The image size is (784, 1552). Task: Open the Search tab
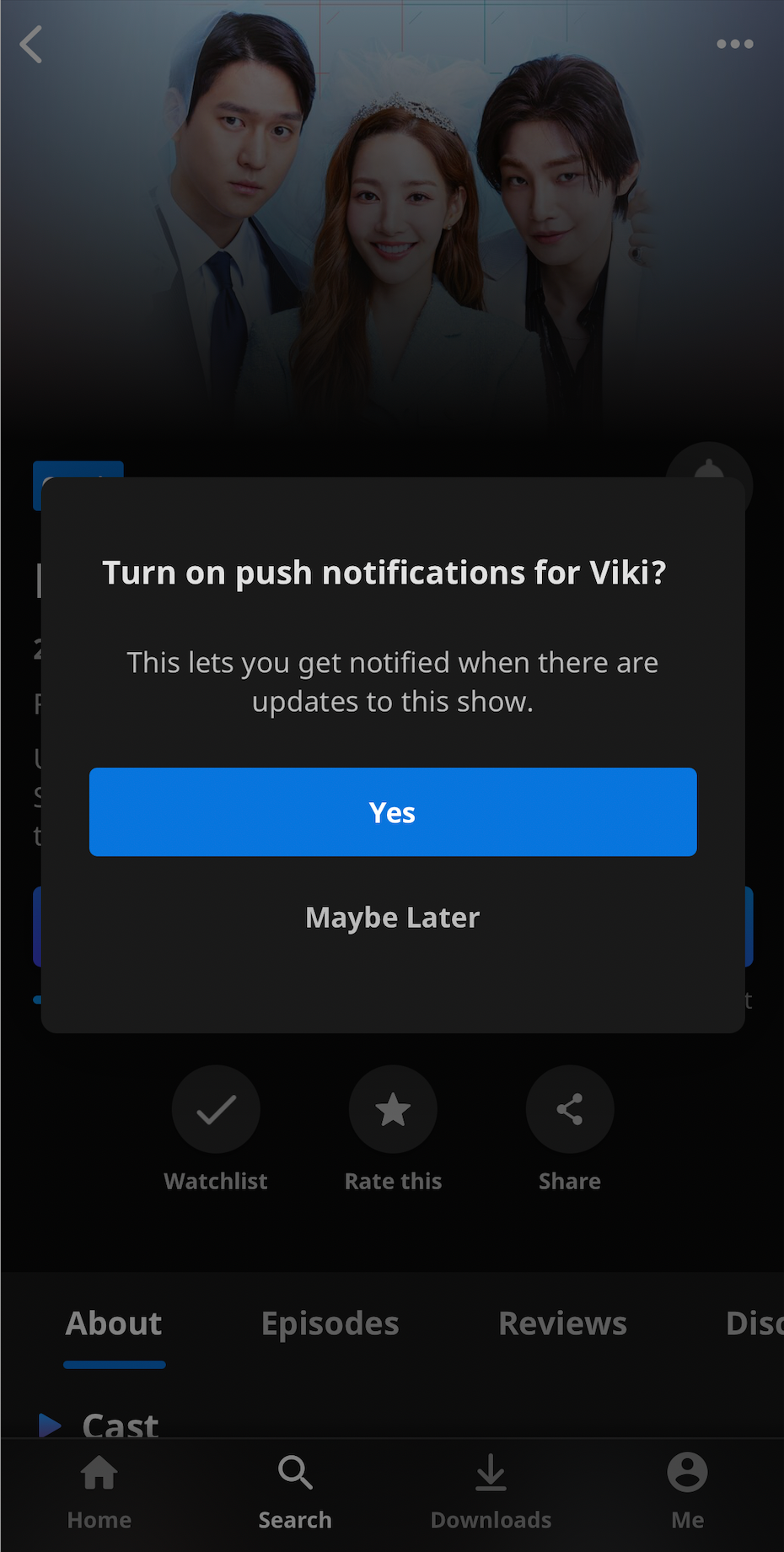(x=295, y=1491)
